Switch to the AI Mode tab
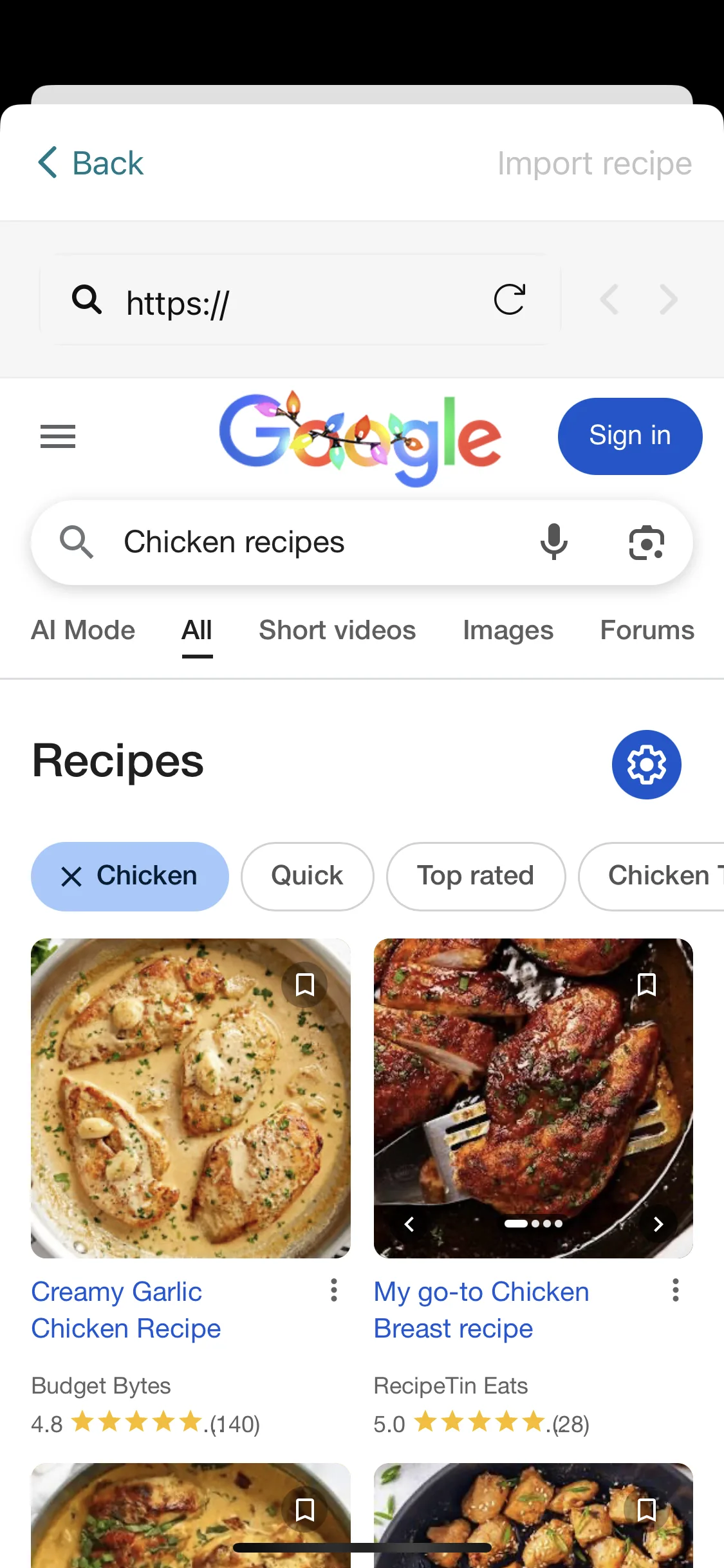The image size is (724, 1568). click(83, 630)
